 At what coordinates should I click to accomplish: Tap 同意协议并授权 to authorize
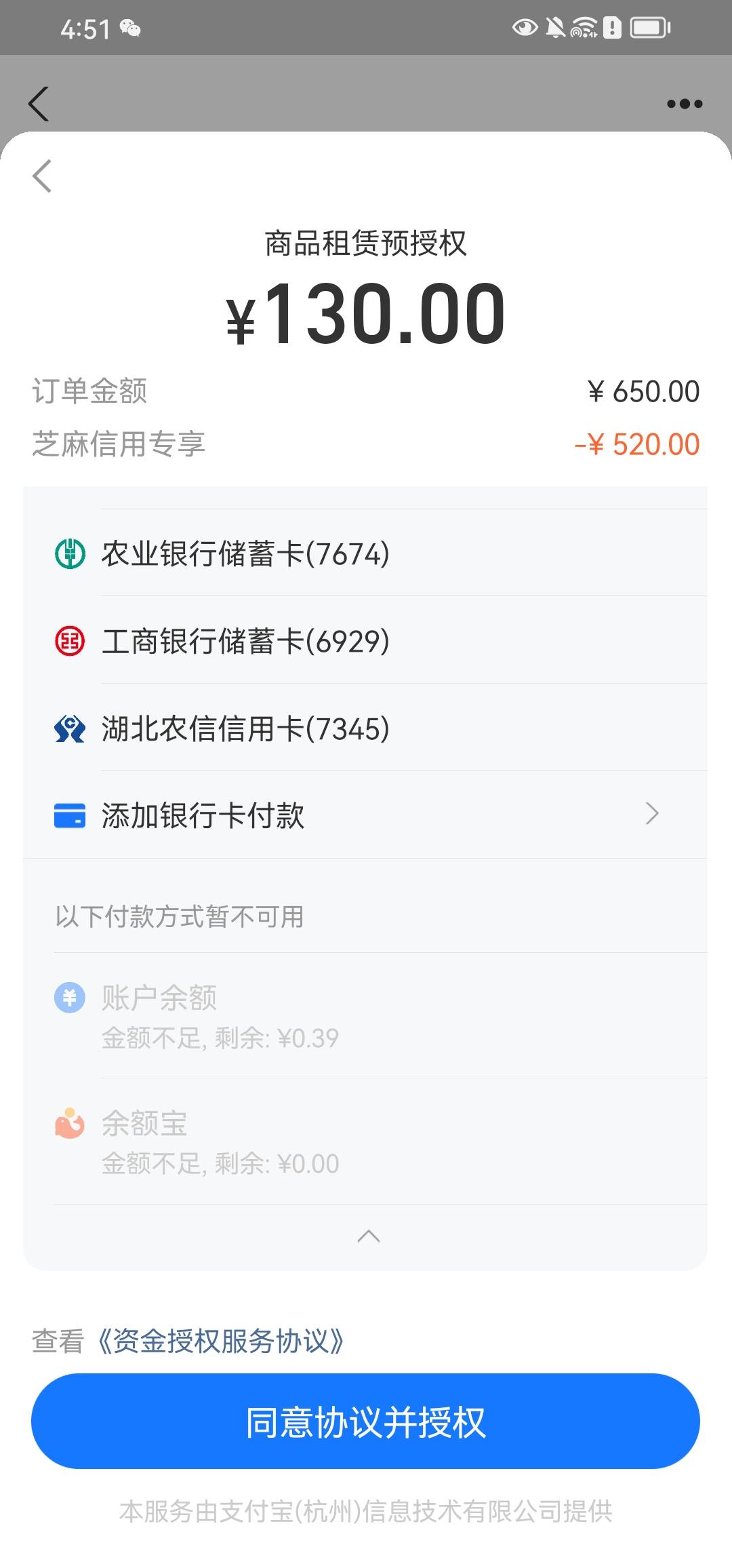pos(365,1421)
